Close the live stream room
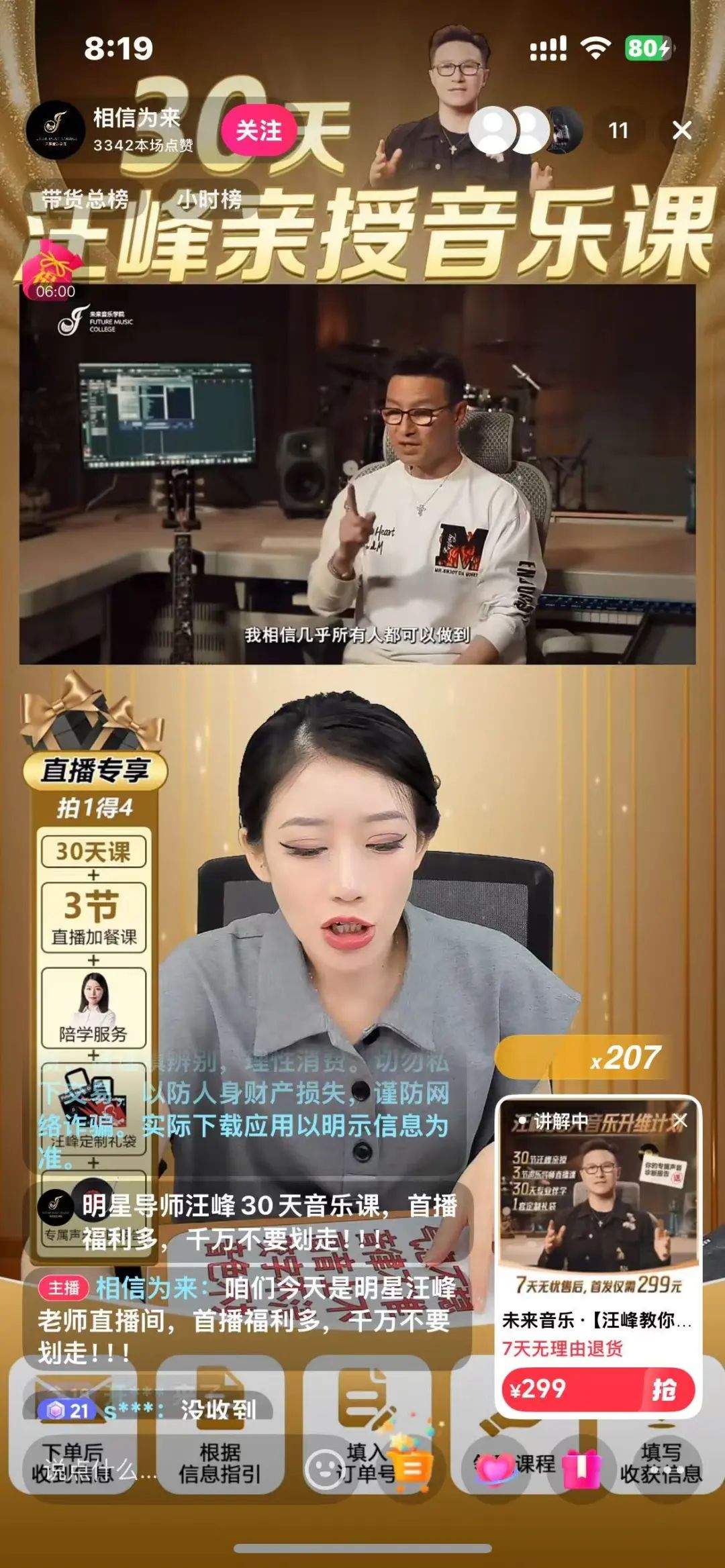The width and height of the screenshot is (725, 1568). pyautogui.click(x=681, y=130)
